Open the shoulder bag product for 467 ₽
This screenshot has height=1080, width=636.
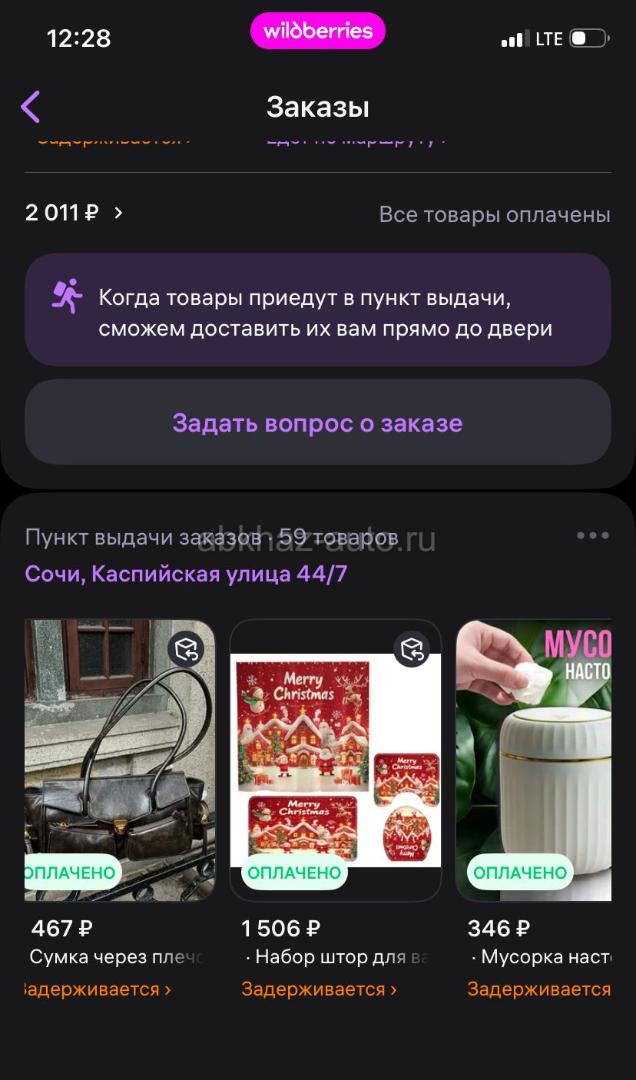coord(119,760)
